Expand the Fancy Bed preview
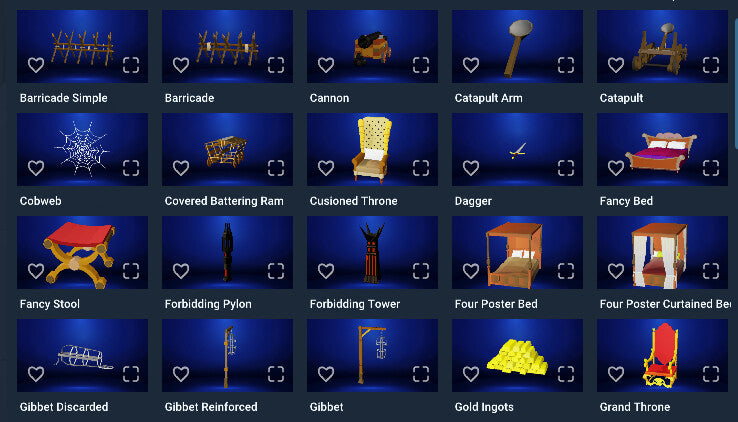Screen dimensions: 738x422 tap(711, 168)
